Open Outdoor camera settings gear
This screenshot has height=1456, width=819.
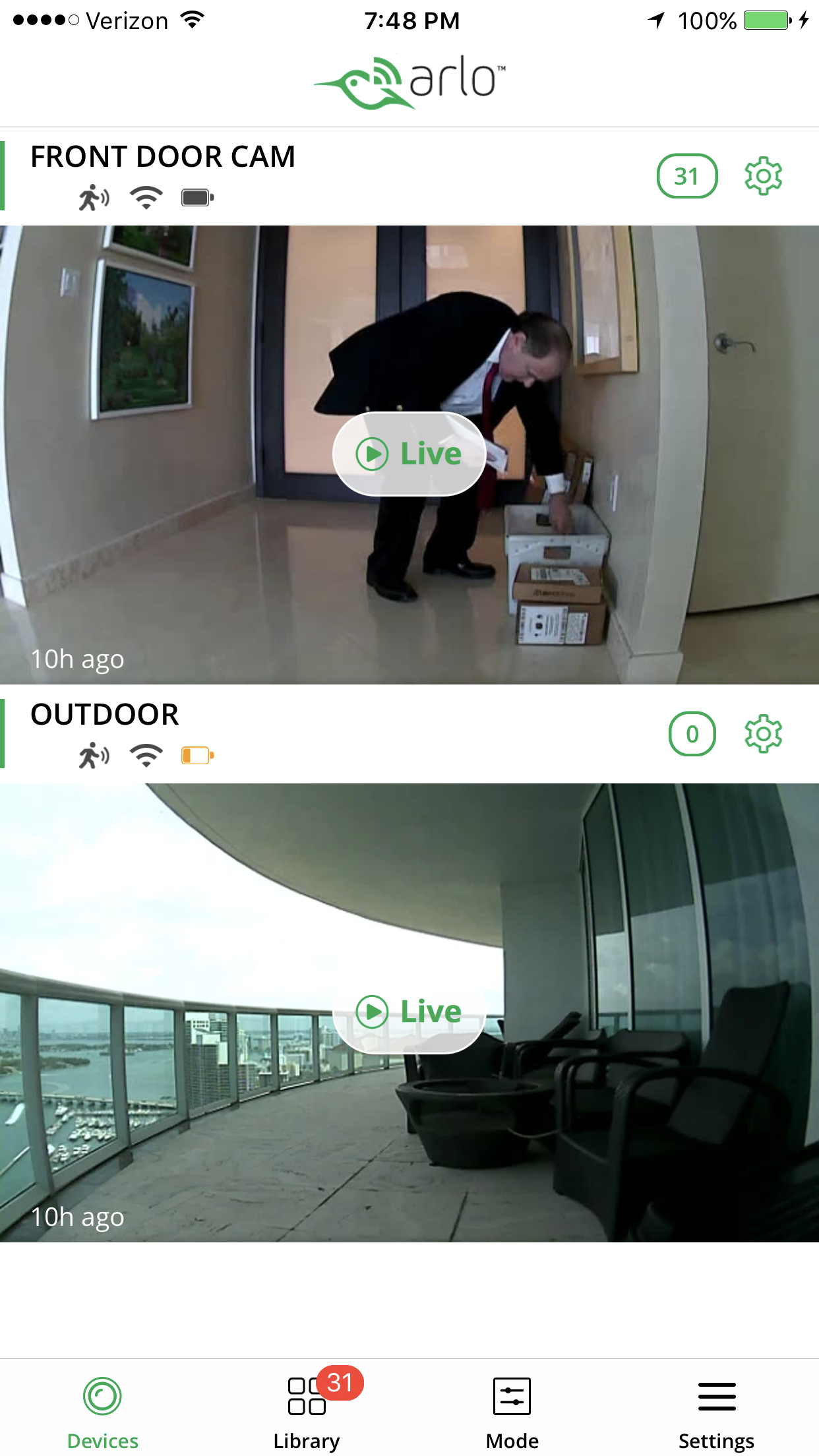click(x=763, y=734)
